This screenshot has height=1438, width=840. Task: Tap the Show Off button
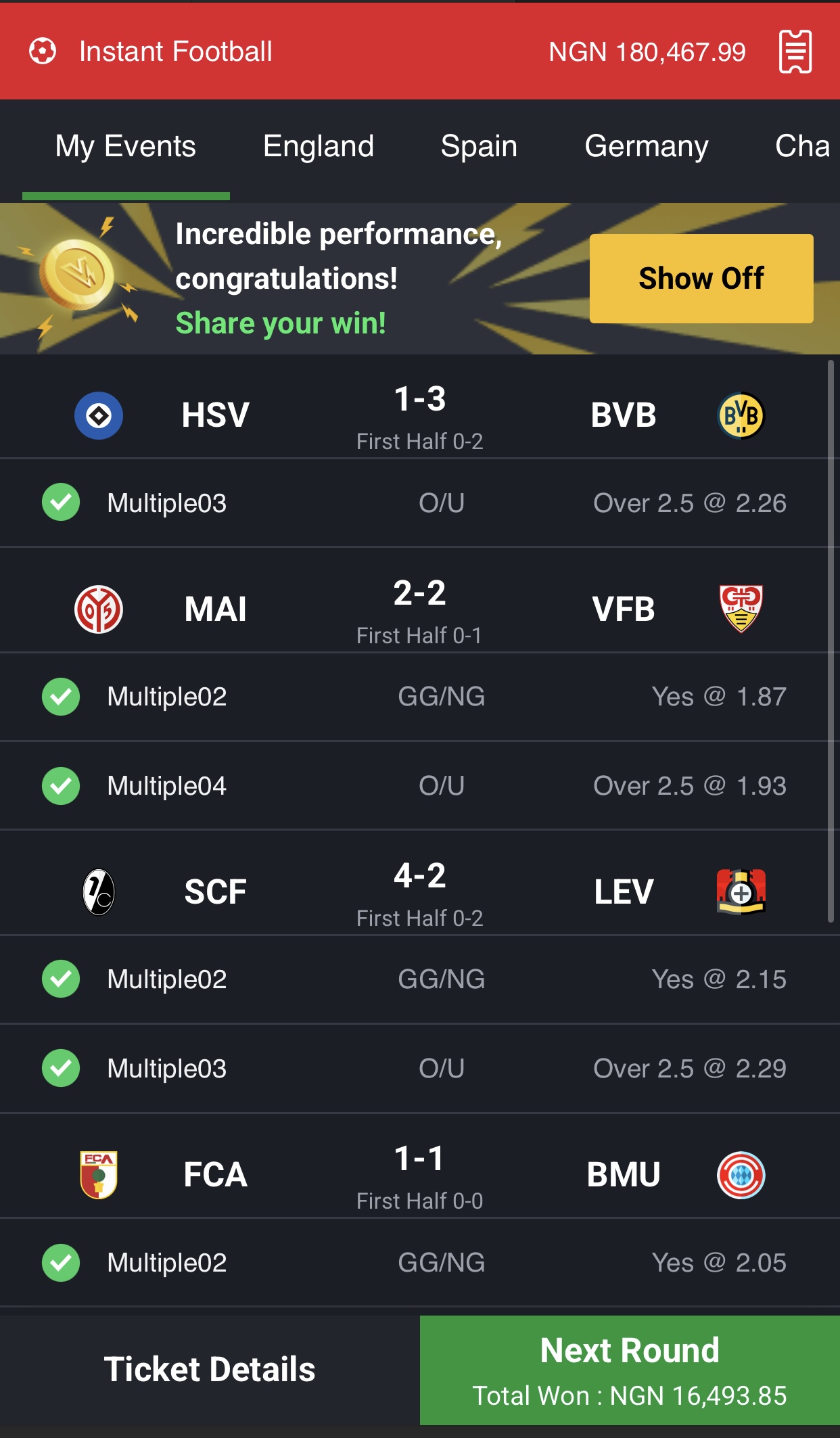tap(701, 278)
